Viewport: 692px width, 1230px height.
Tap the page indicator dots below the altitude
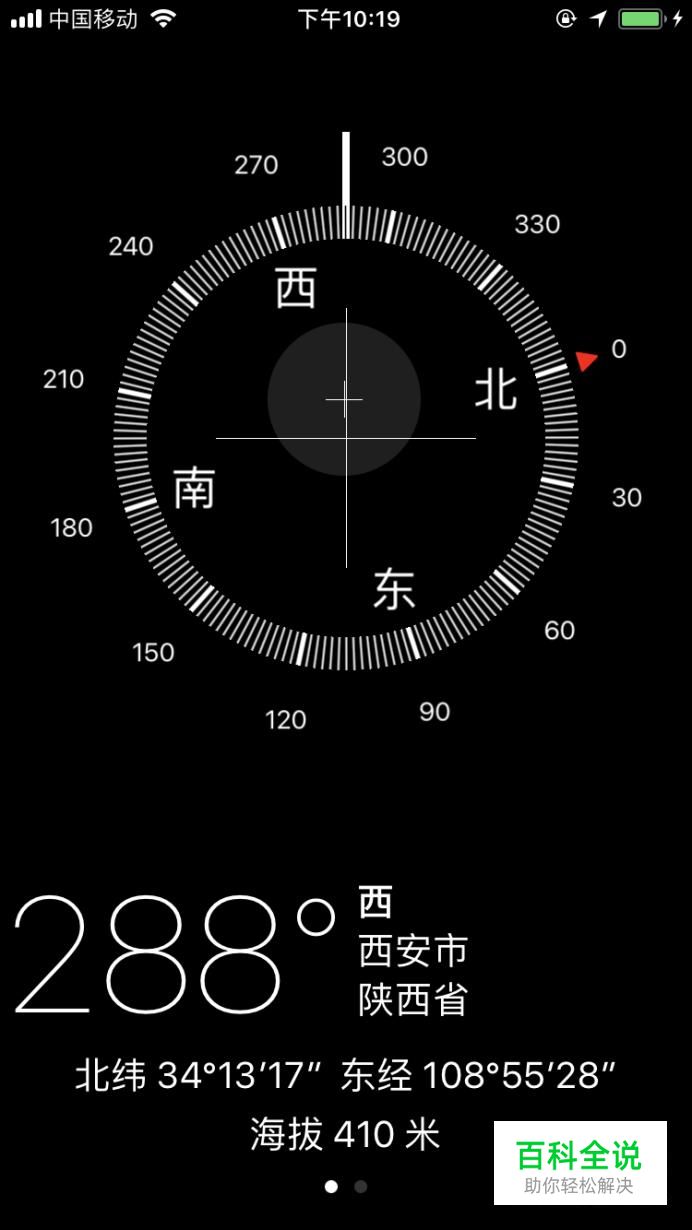click(346, 1187)
